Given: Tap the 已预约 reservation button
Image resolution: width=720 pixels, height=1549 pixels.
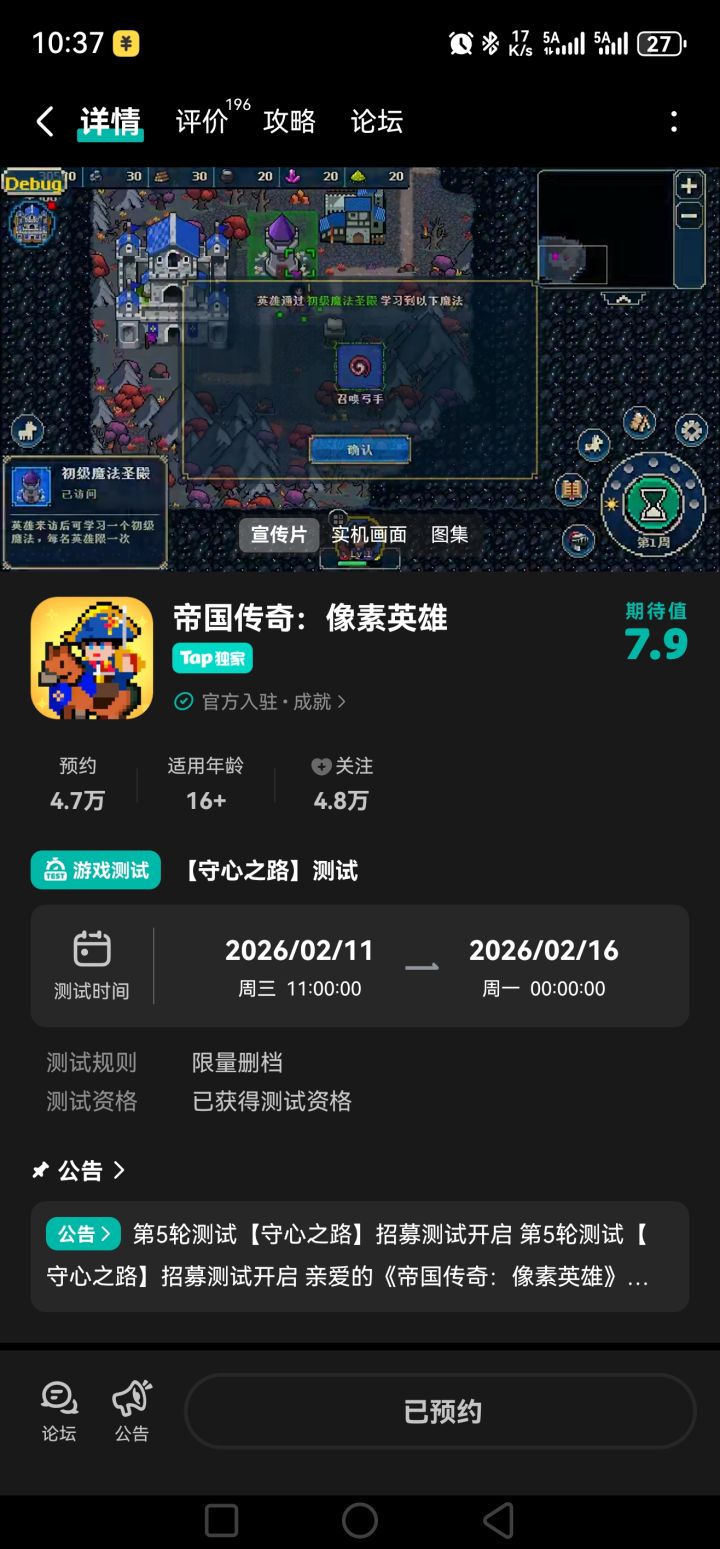Looking at the screenshot, I should (x=445, y=1411).
